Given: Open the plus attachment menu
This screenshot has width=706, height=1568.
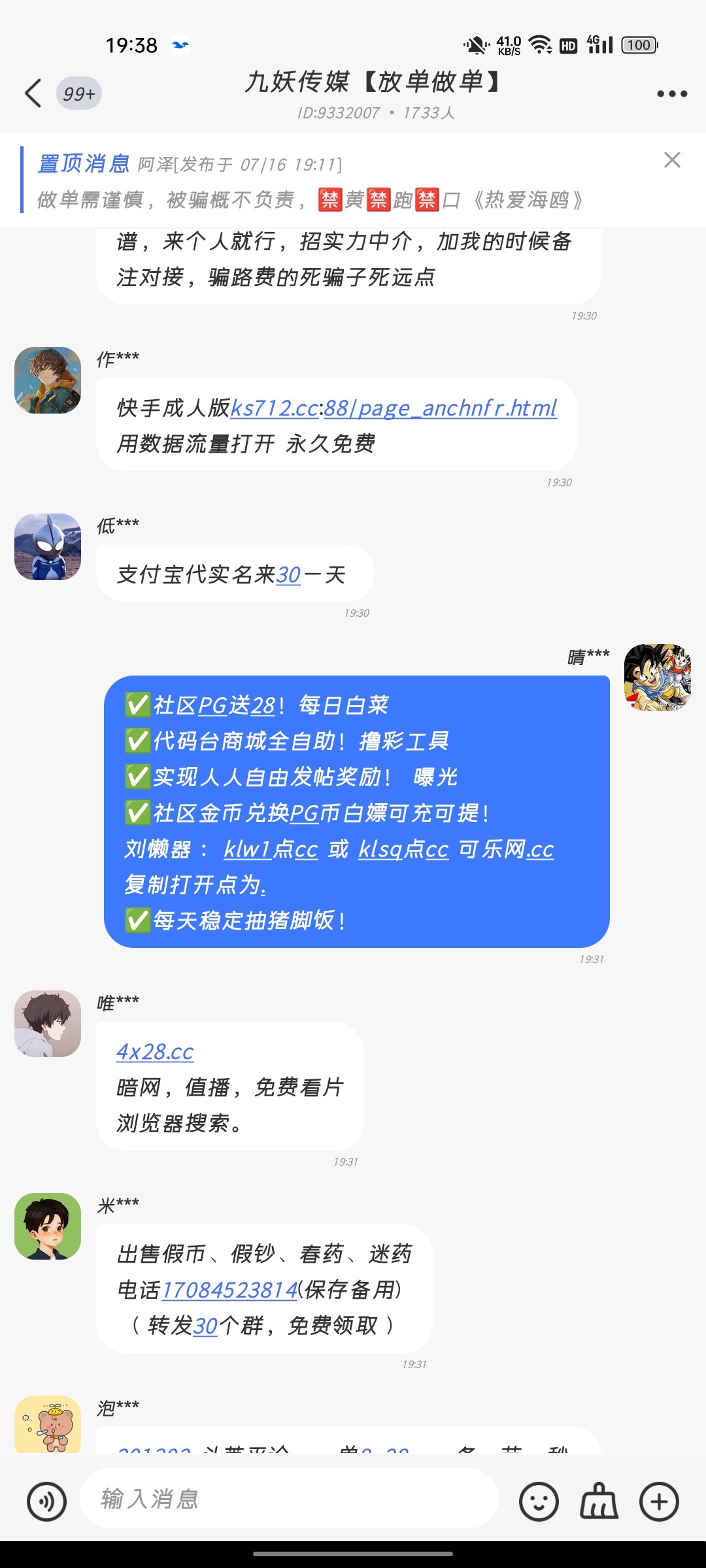Looking at the screenshot, I should (x=659, y=1501).
